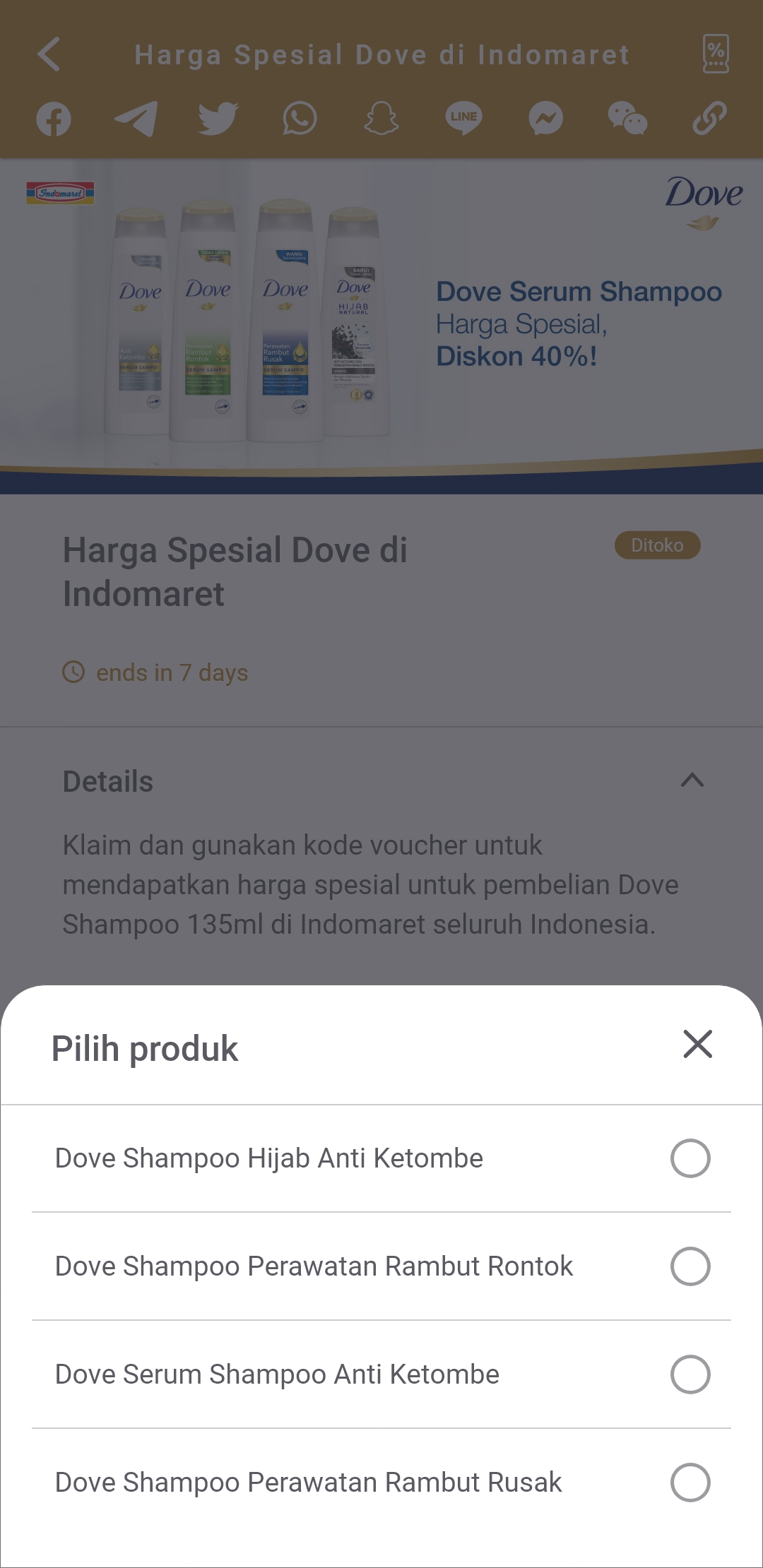Share via Telegram

coord(136,119)
